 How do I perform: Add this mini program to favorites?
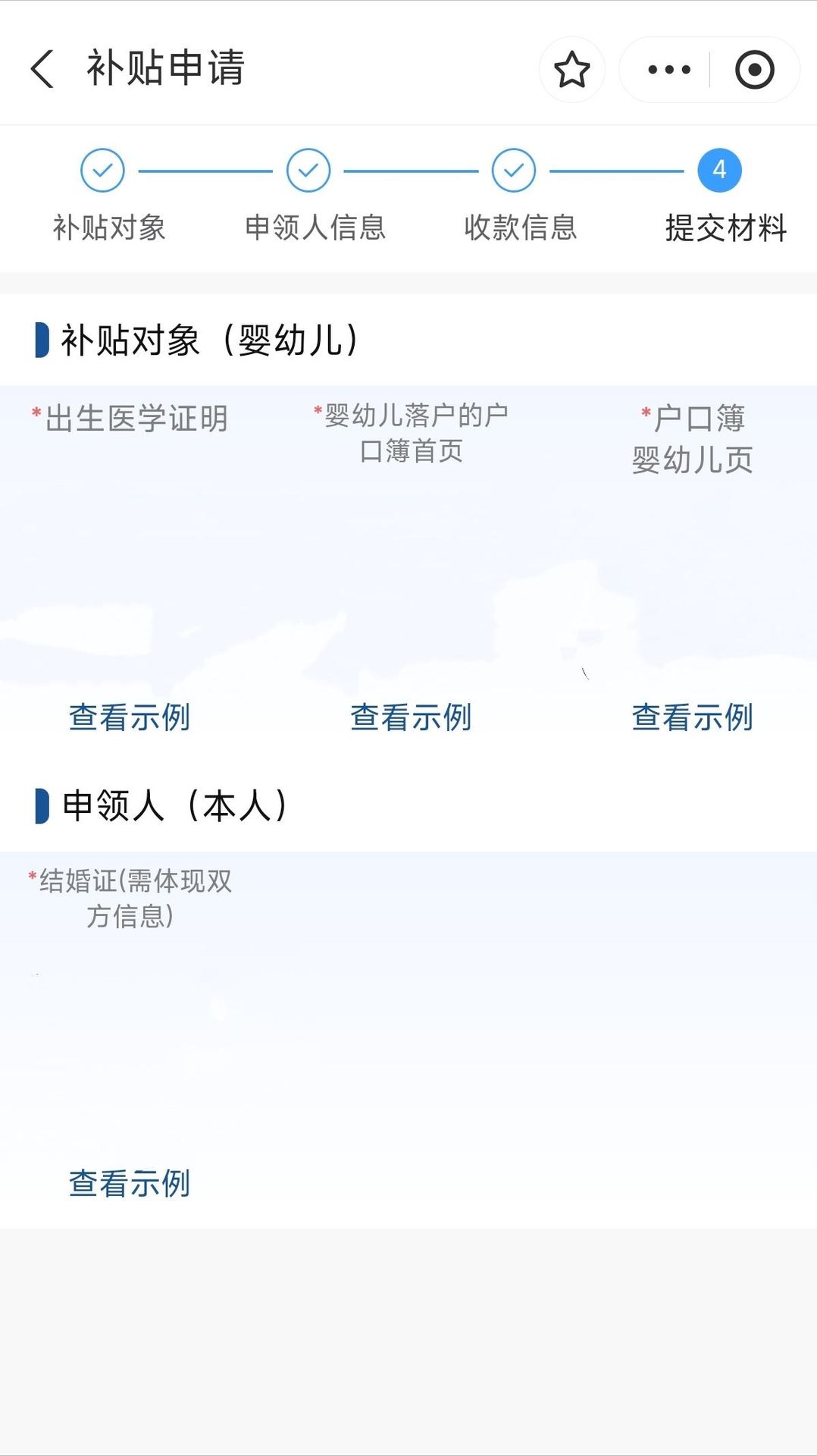(572, 70)
